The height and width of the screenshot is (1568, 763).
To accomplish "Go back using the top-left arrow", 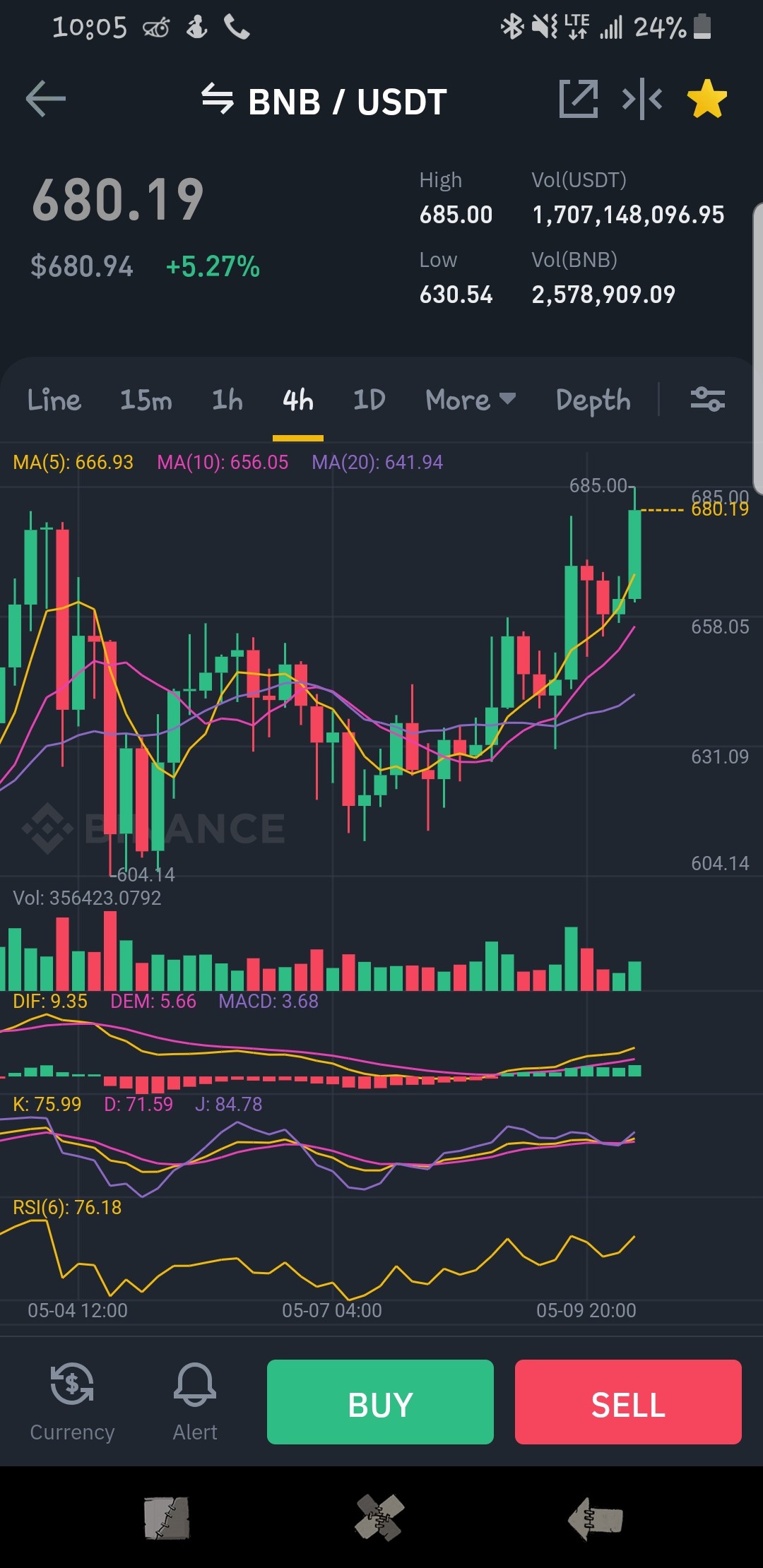I will [46, 98].
